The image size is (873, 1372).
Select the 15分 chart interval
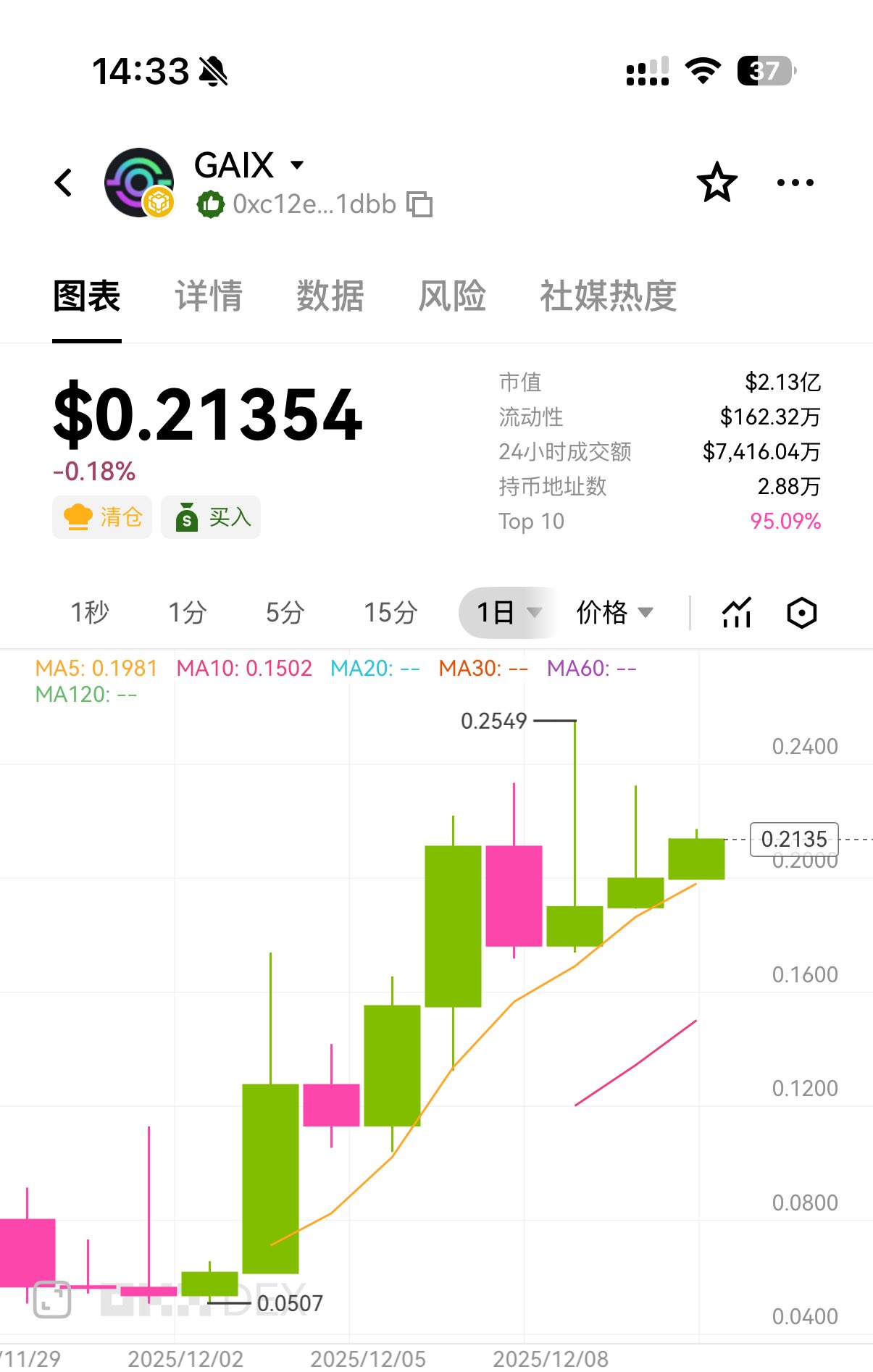coord(390,613)
